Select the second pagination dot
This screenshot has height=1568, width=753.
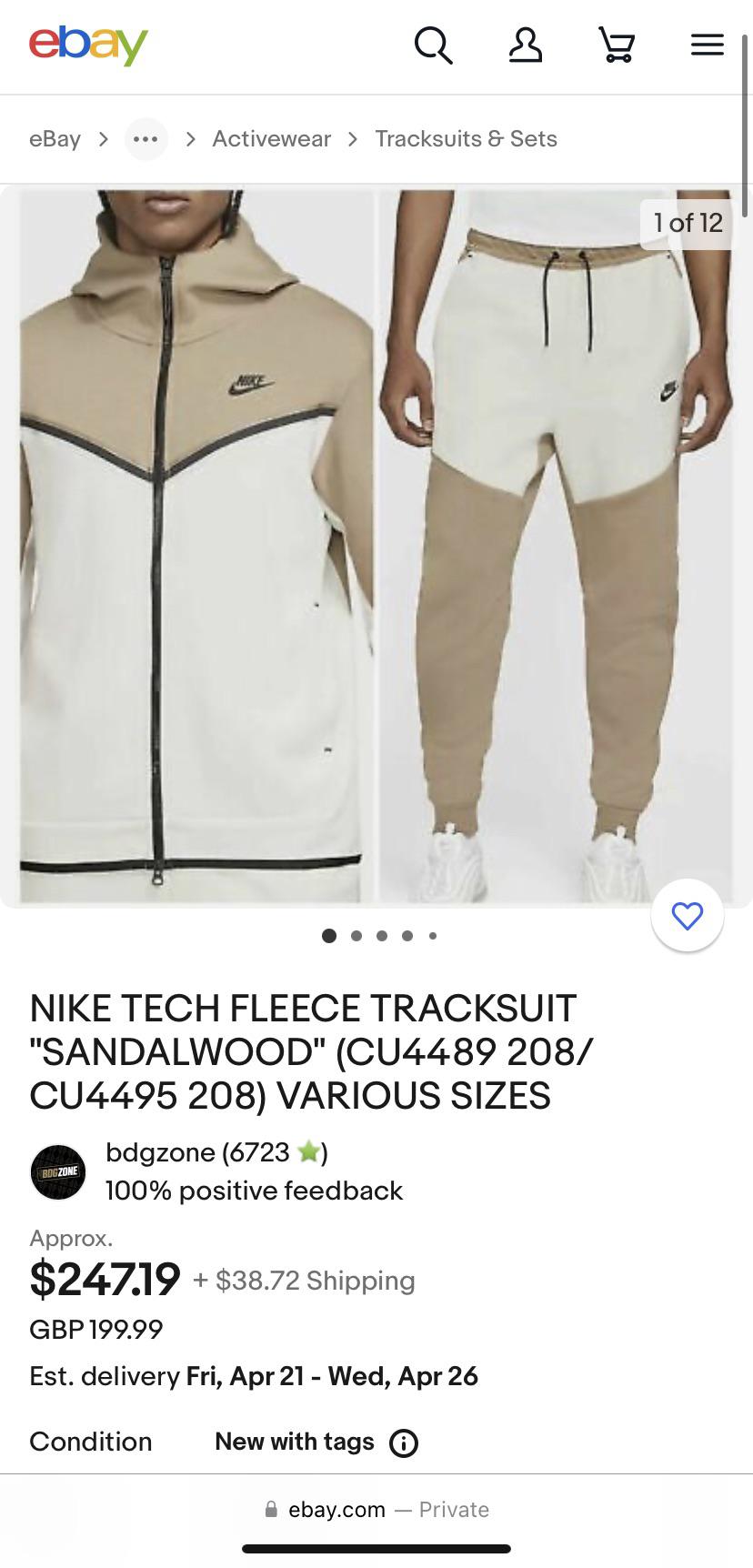(356, 935)
